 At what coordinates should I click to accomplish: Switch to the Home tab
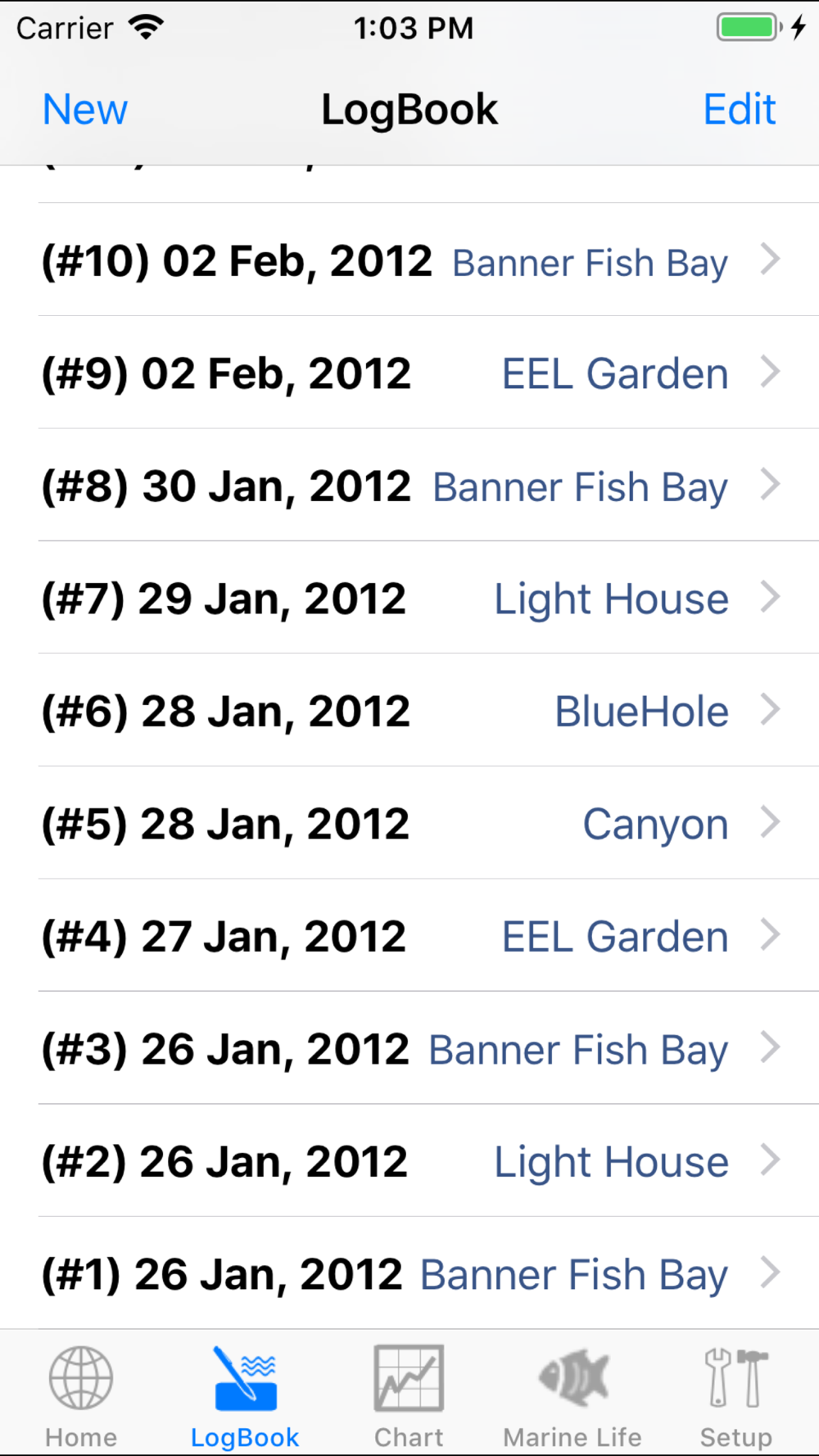(81, 1395)
